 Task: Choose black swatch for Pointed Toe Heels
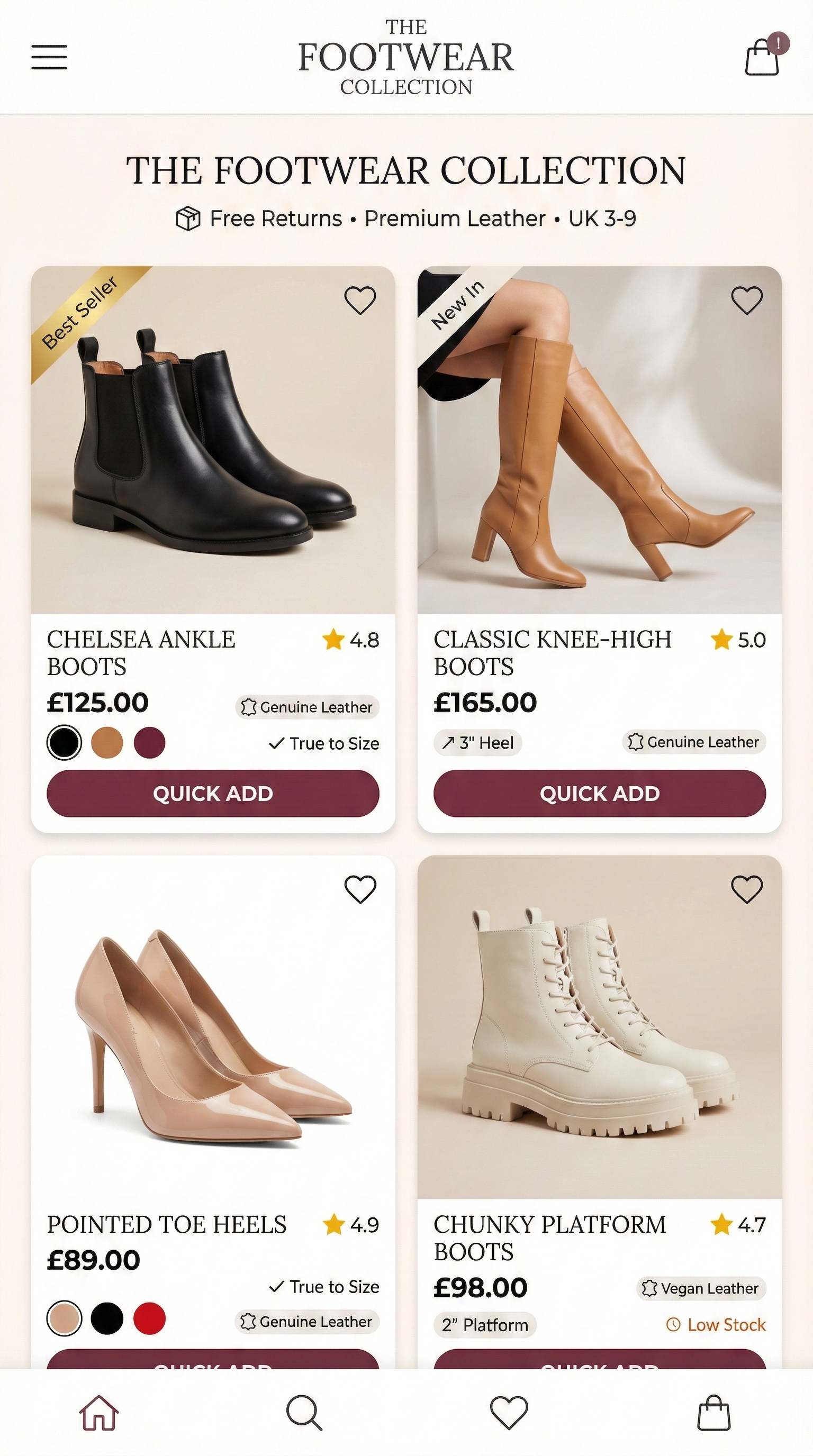[x=107, y=1318]
